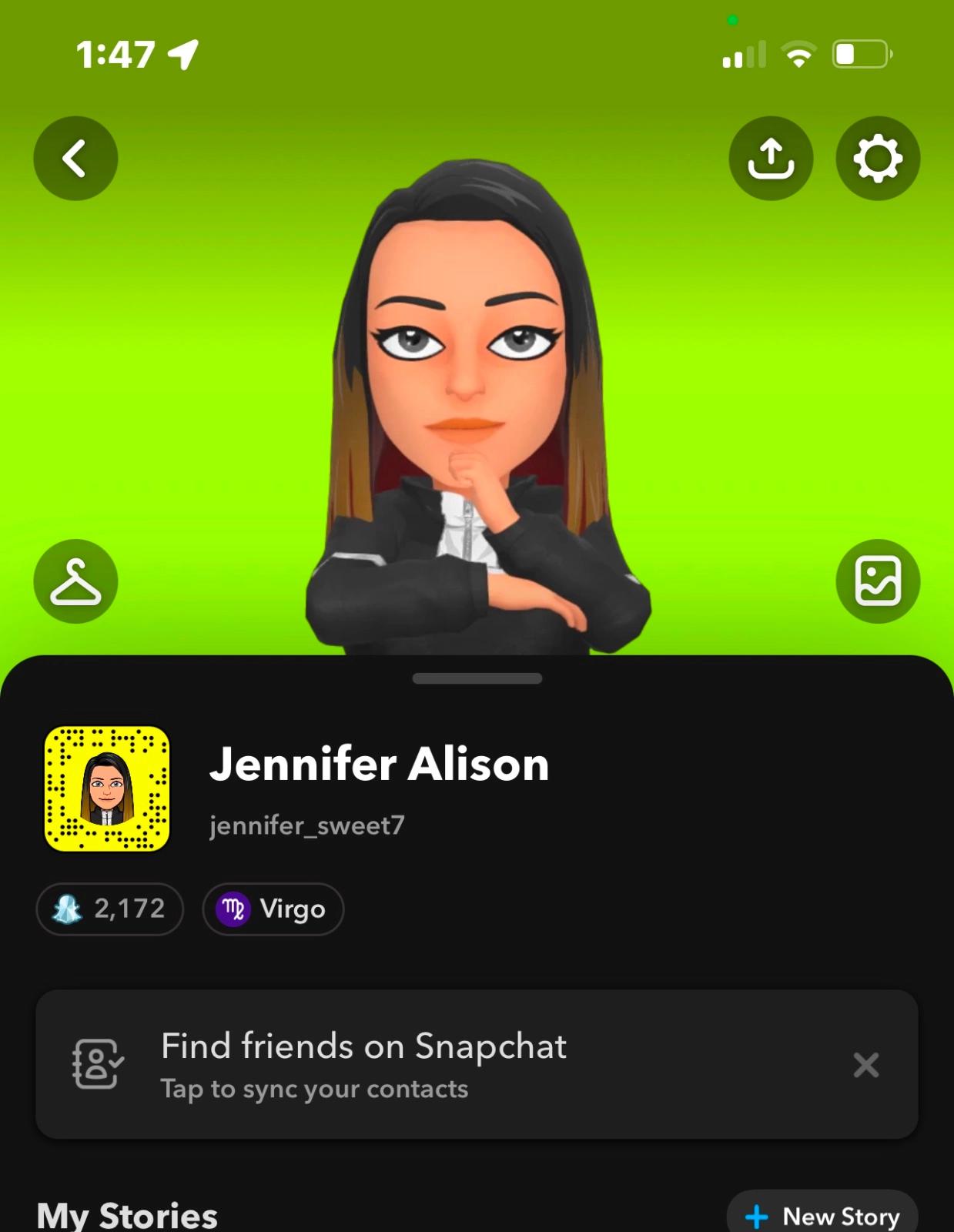Open settings via the gear icon

point(878,159)
